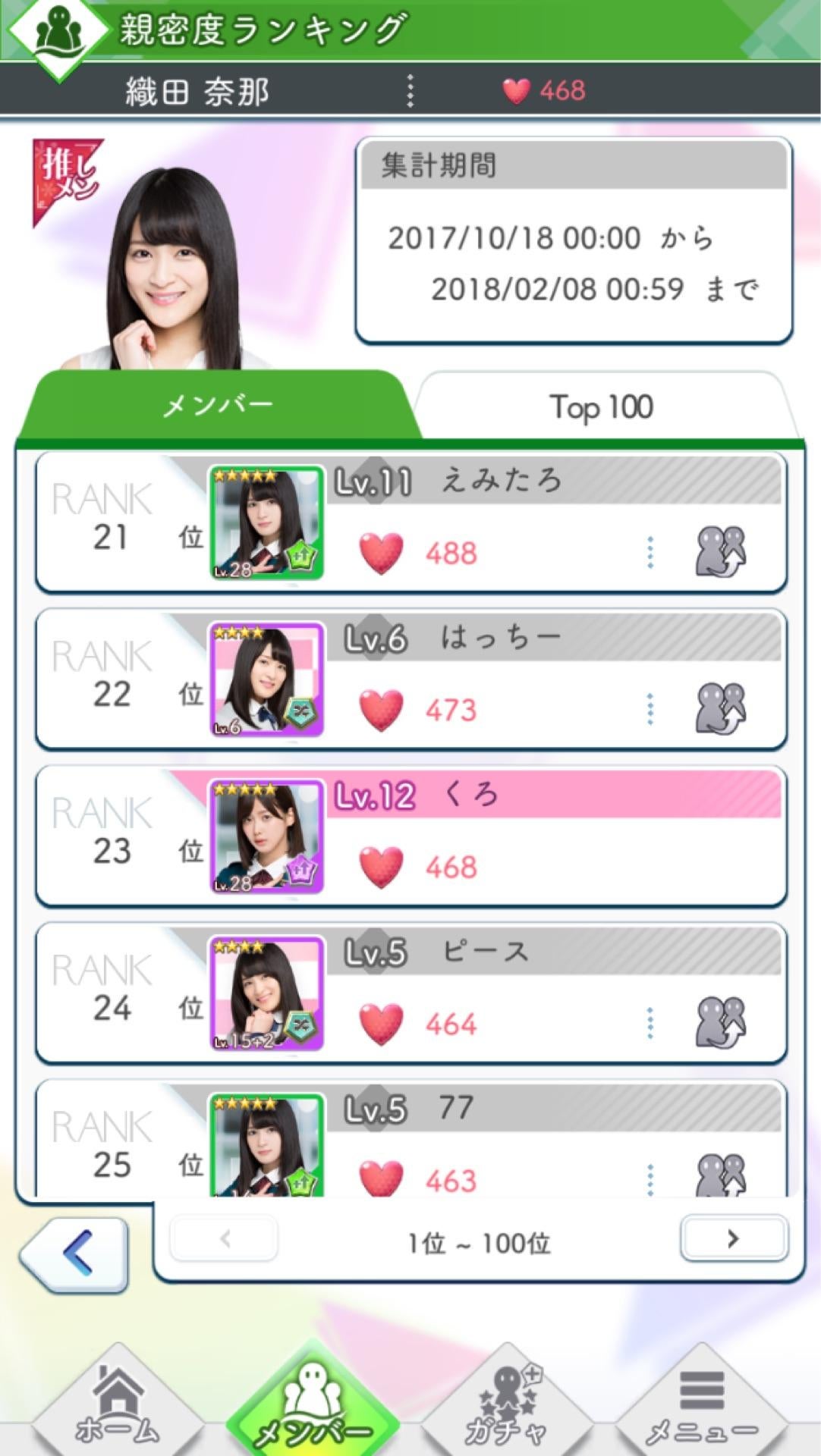Go to the next ranking page
Image resolution: width=821 pixels, height=1456 pixels.
pos(733,1239)
